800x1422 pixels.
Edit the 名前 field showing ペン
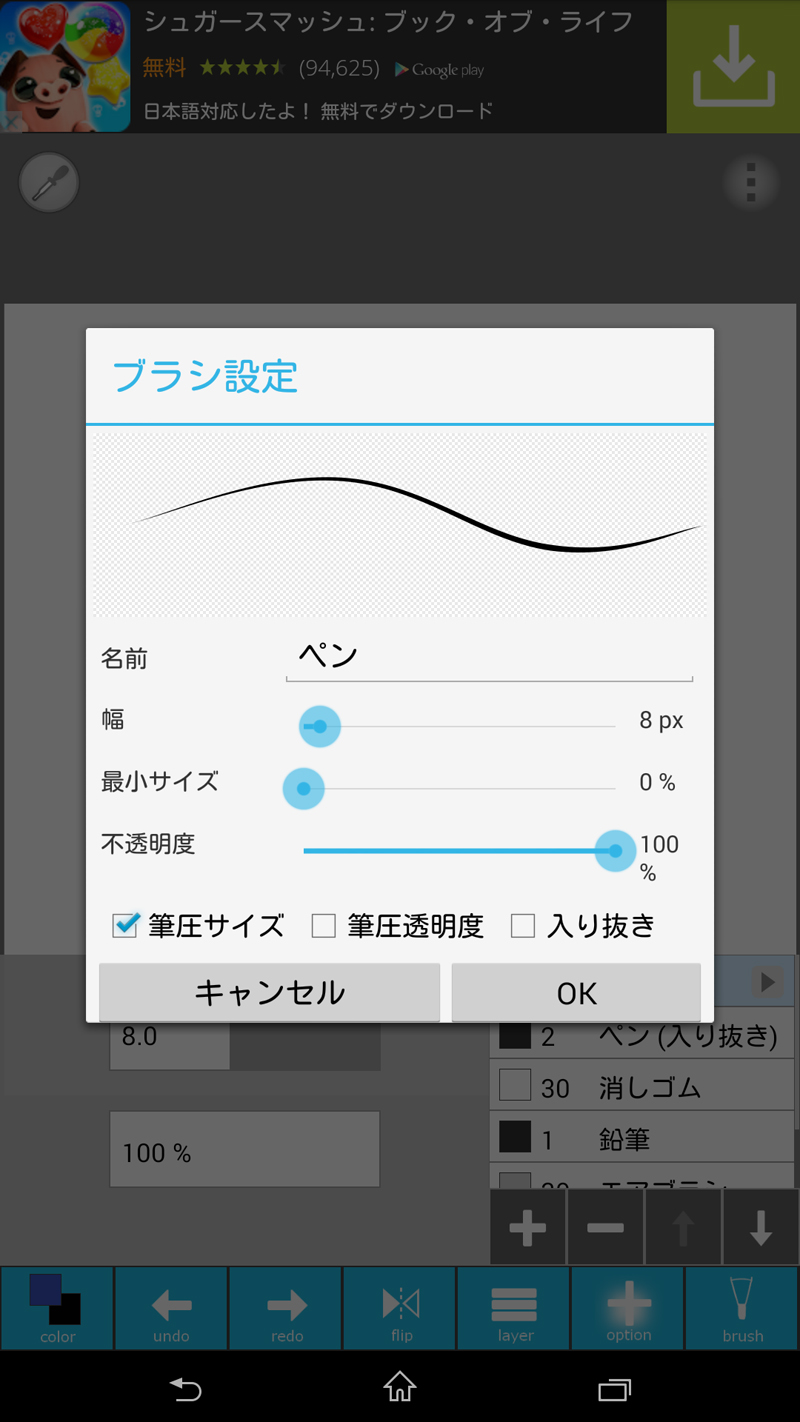[x=489, y=657]
